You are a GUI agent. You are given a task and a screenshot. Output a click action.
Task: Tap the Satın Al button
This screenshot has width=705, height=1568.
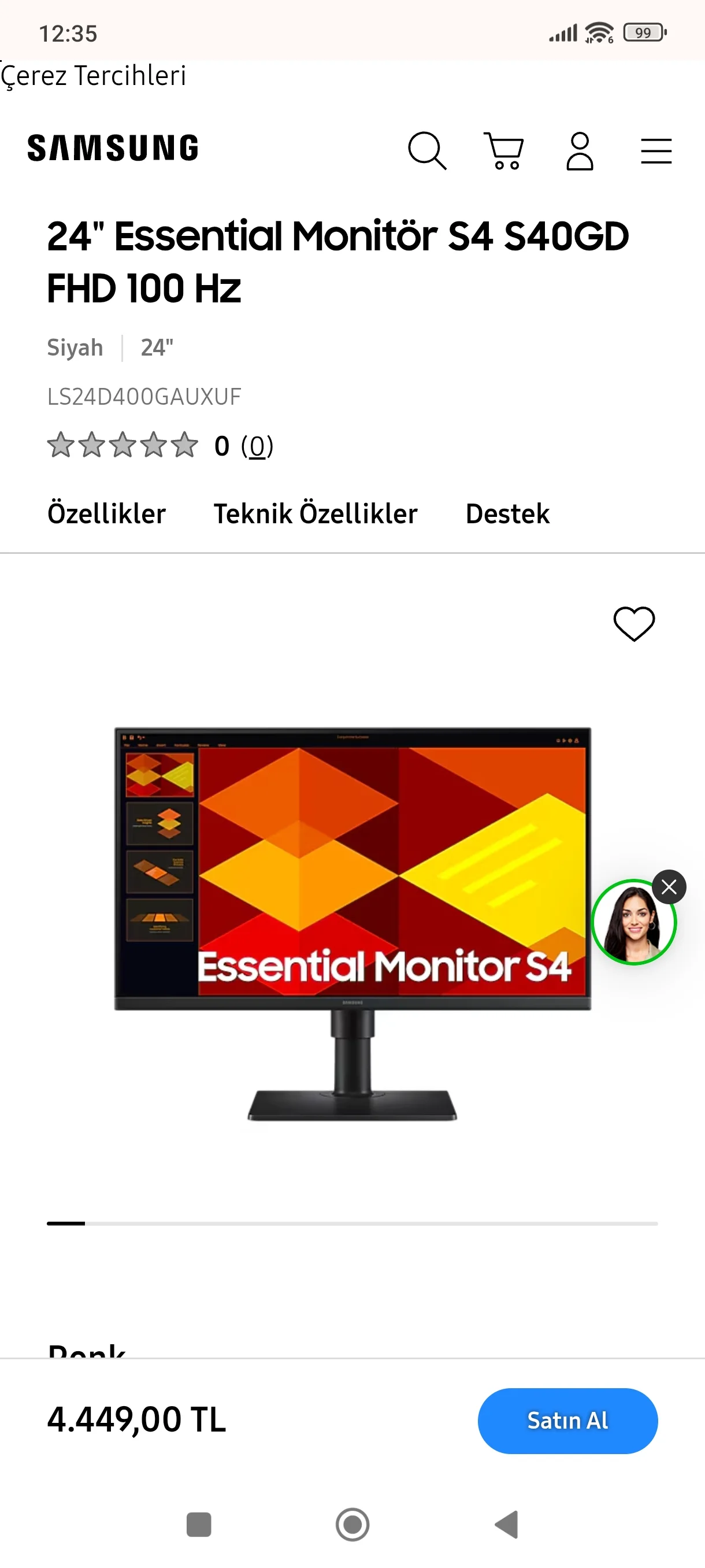pos(567,1421)
